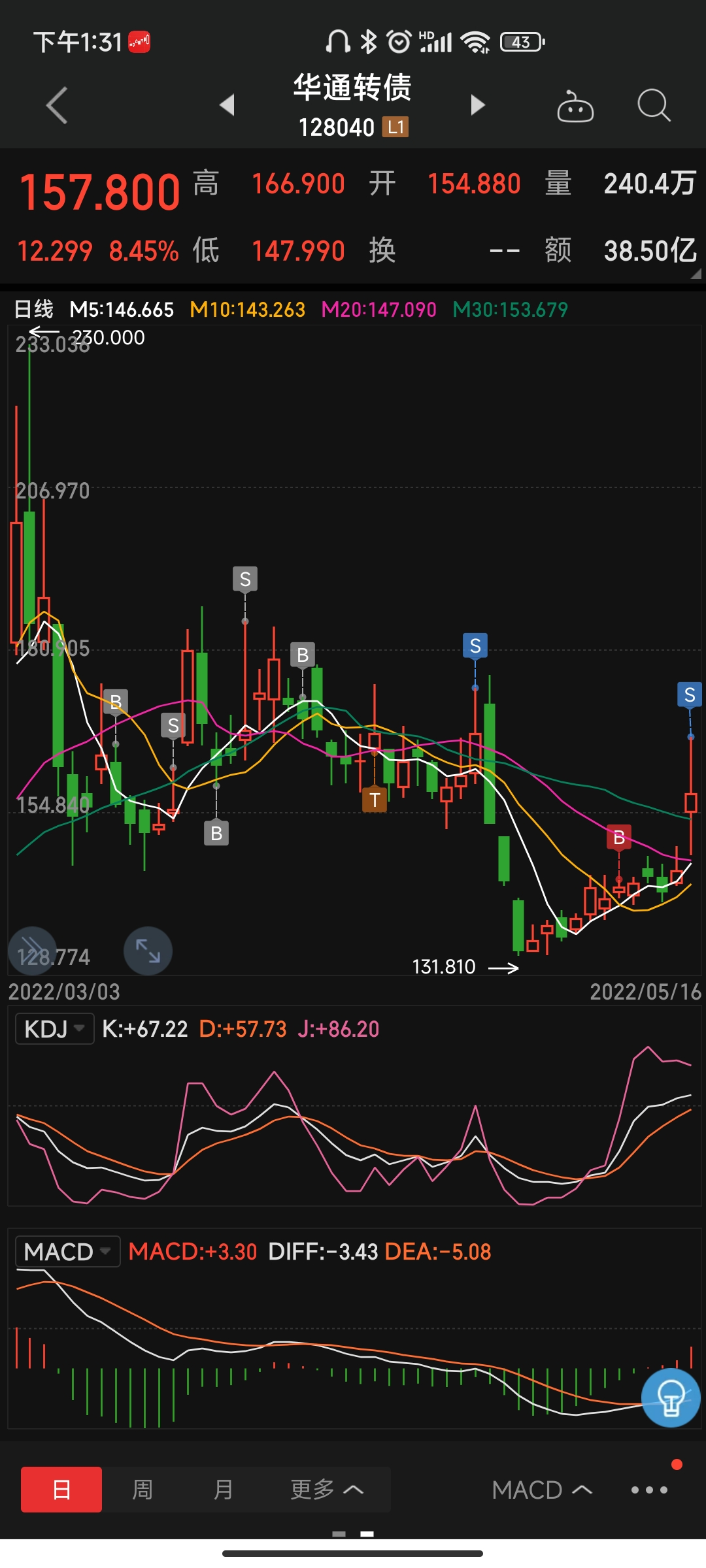Image resolution: width=706 pixels, height=1568 pixels.
Task: Expand the bottom MACD indicator selector
Action: click(542, 1490)
